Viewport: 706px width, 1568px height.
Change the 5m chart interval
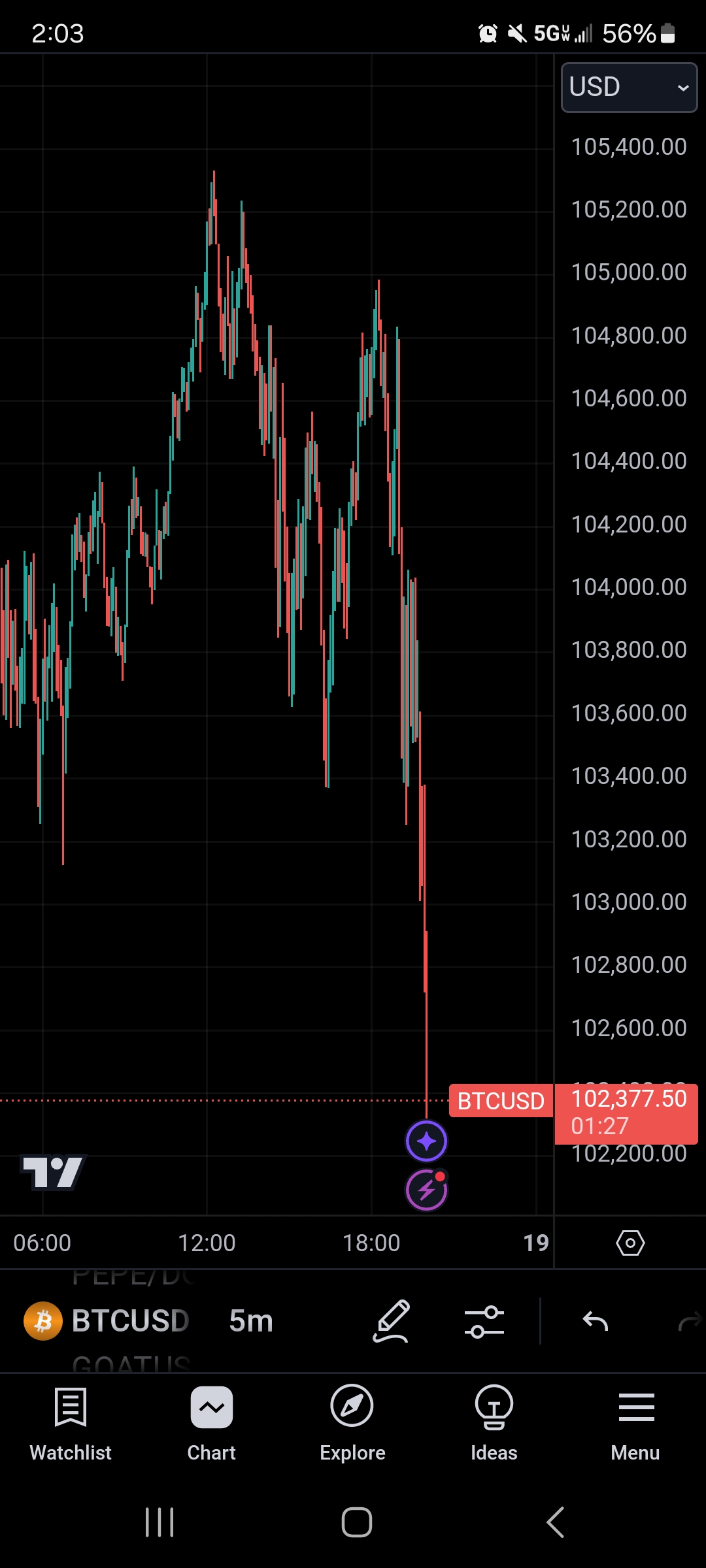pyautogui.click(x=251, y=1321)
